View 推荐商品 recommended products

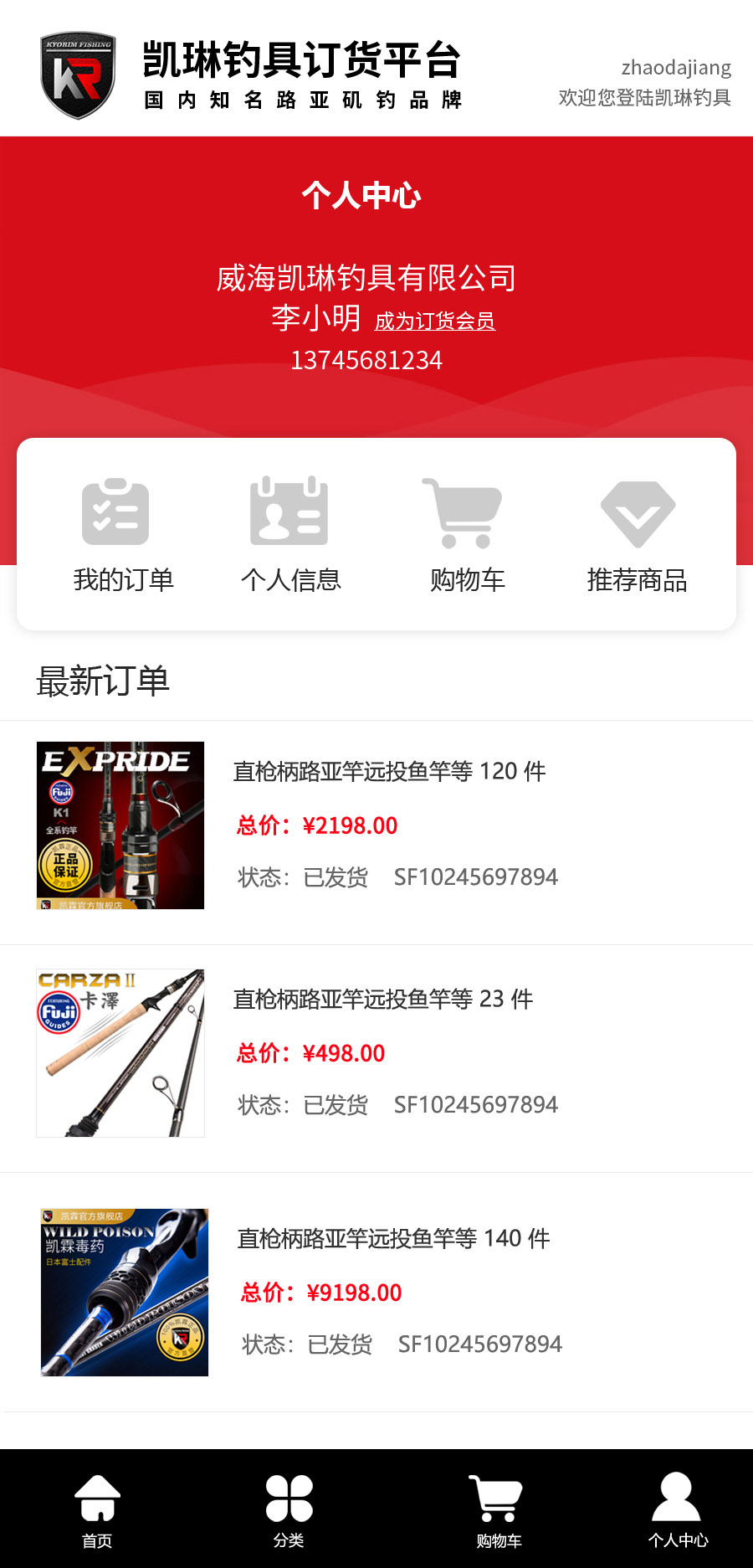point(637,534)
